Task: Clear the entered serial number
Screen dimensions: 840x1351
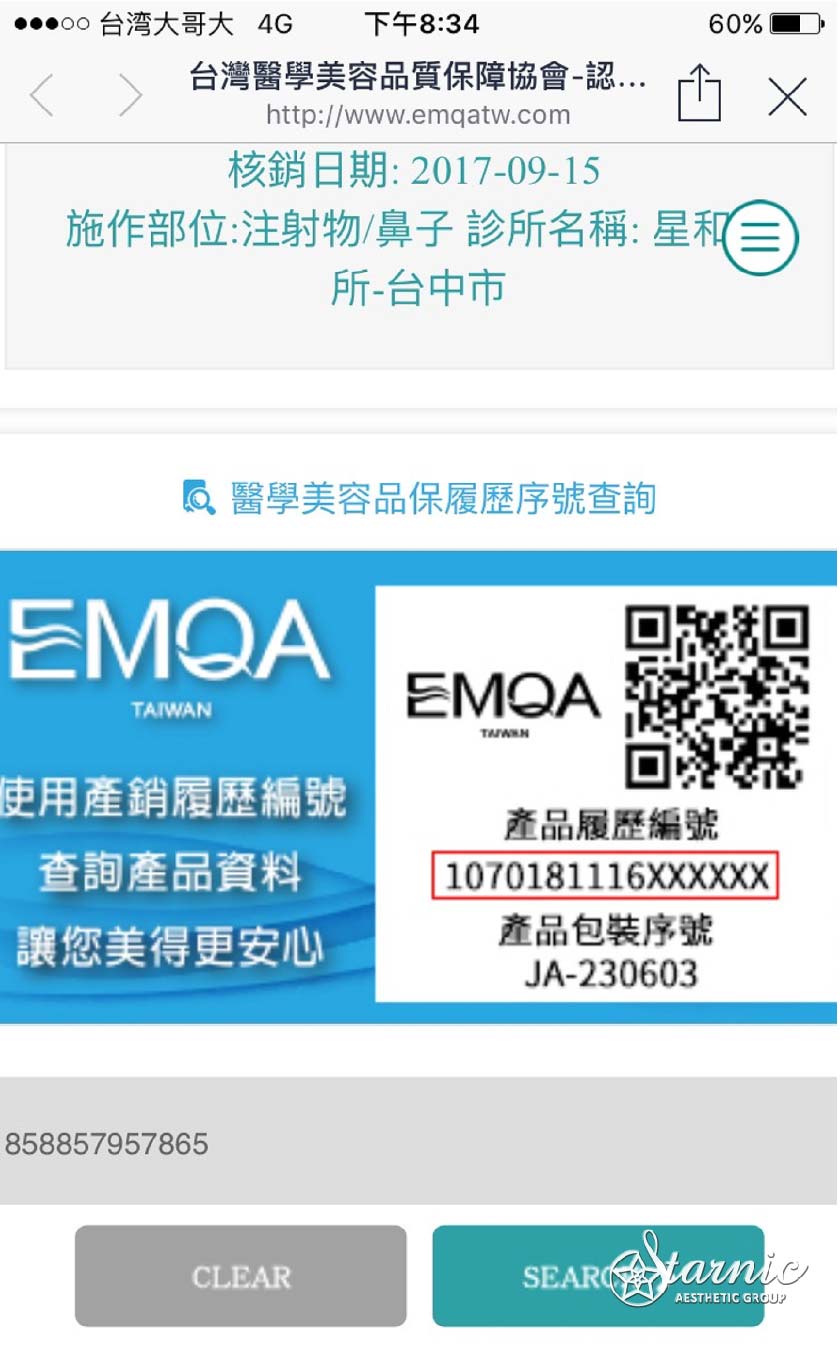Action: (x=241, y=1276)
